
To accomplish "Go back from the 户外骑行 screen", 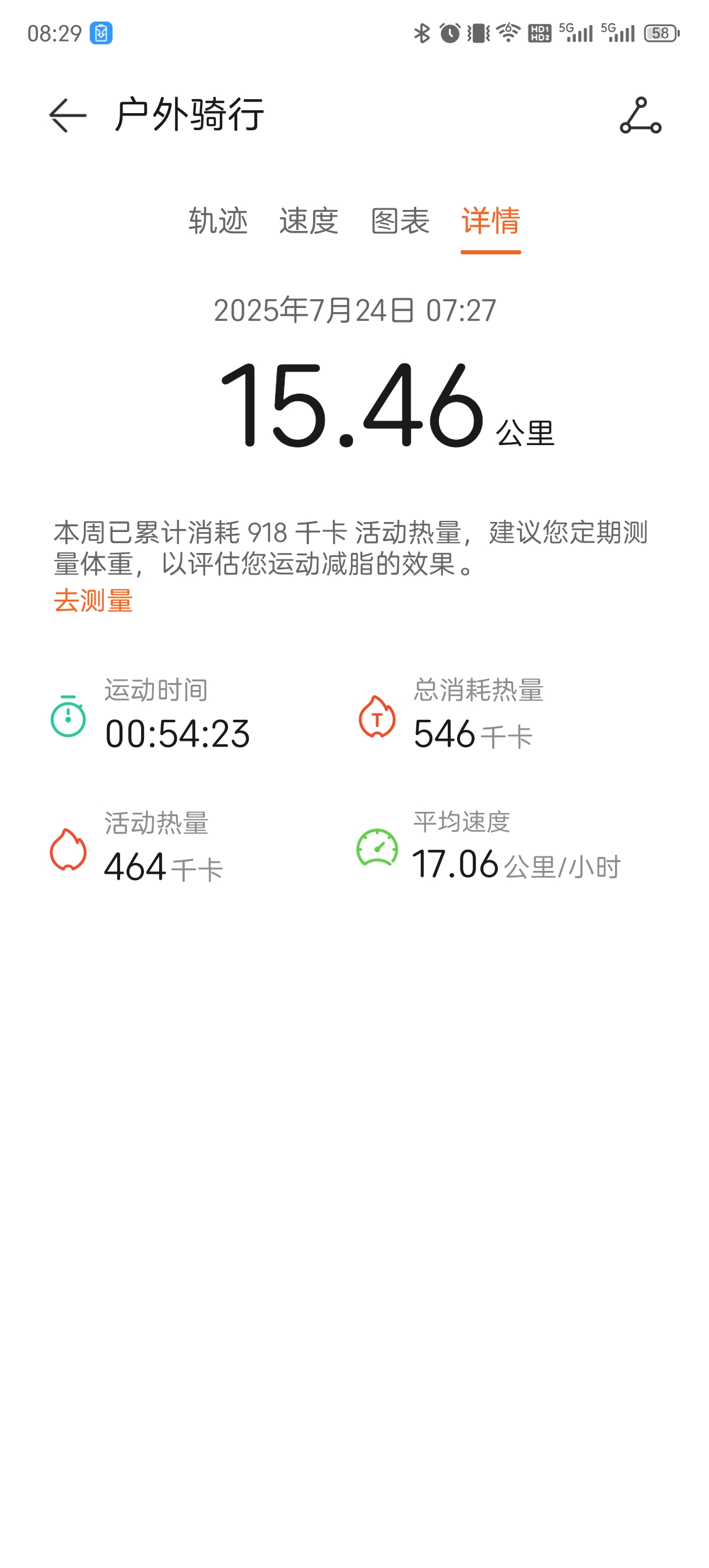I will pyautogui.click(x=68, y=115).
